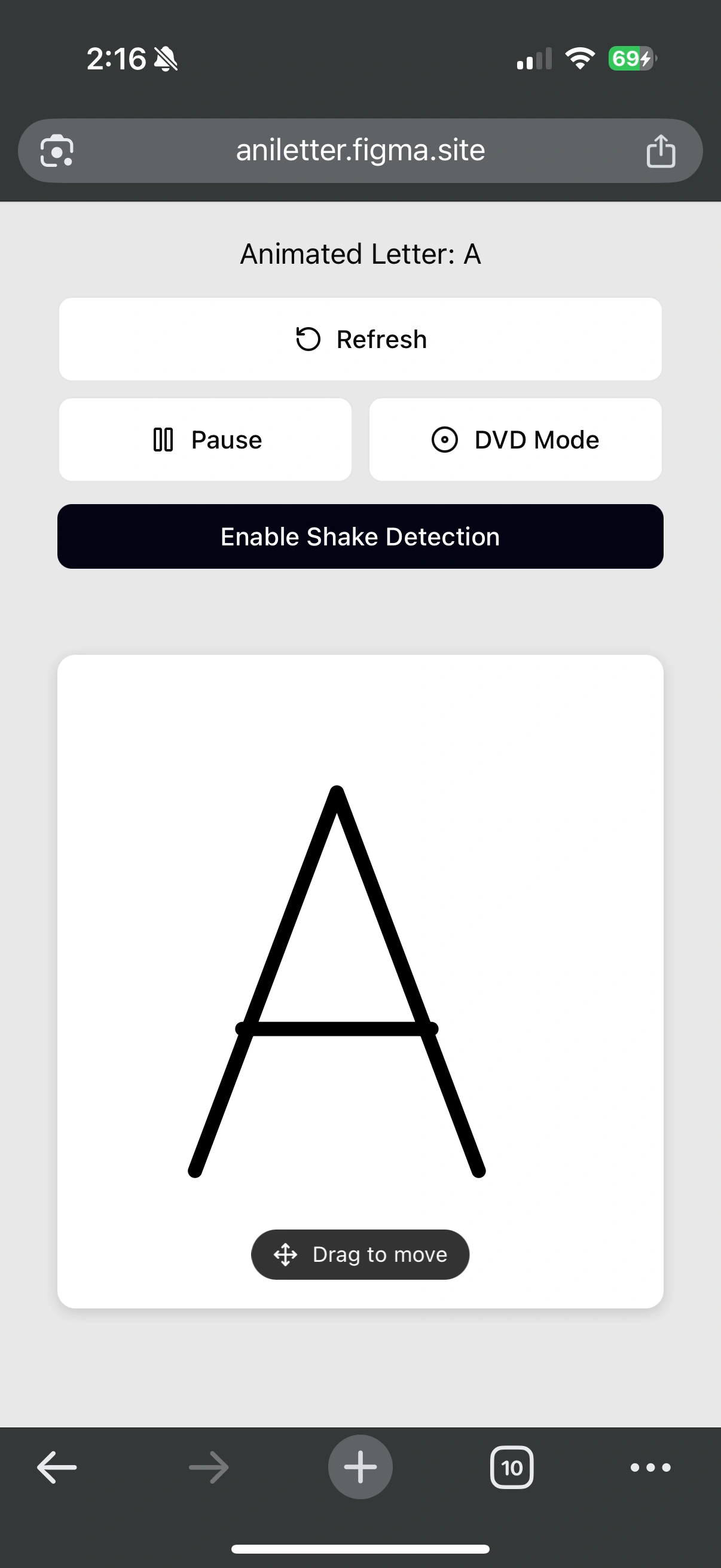The image size is (721, 1568).
Task: Open the tab switcher showing 10 tabs
Action: (512, 1467)
